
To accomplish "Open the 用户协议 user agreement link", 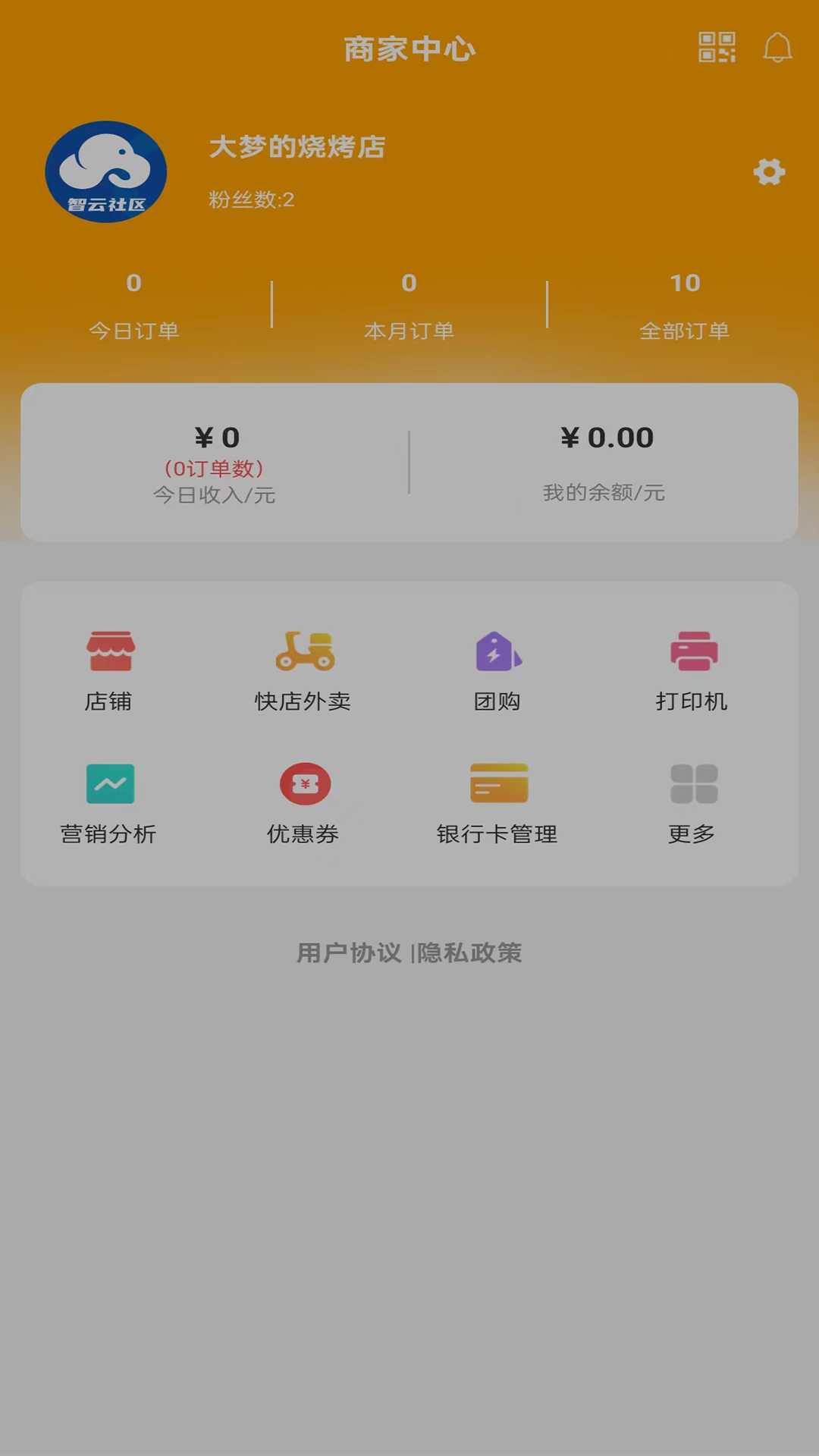I will (x=350, y=952).
